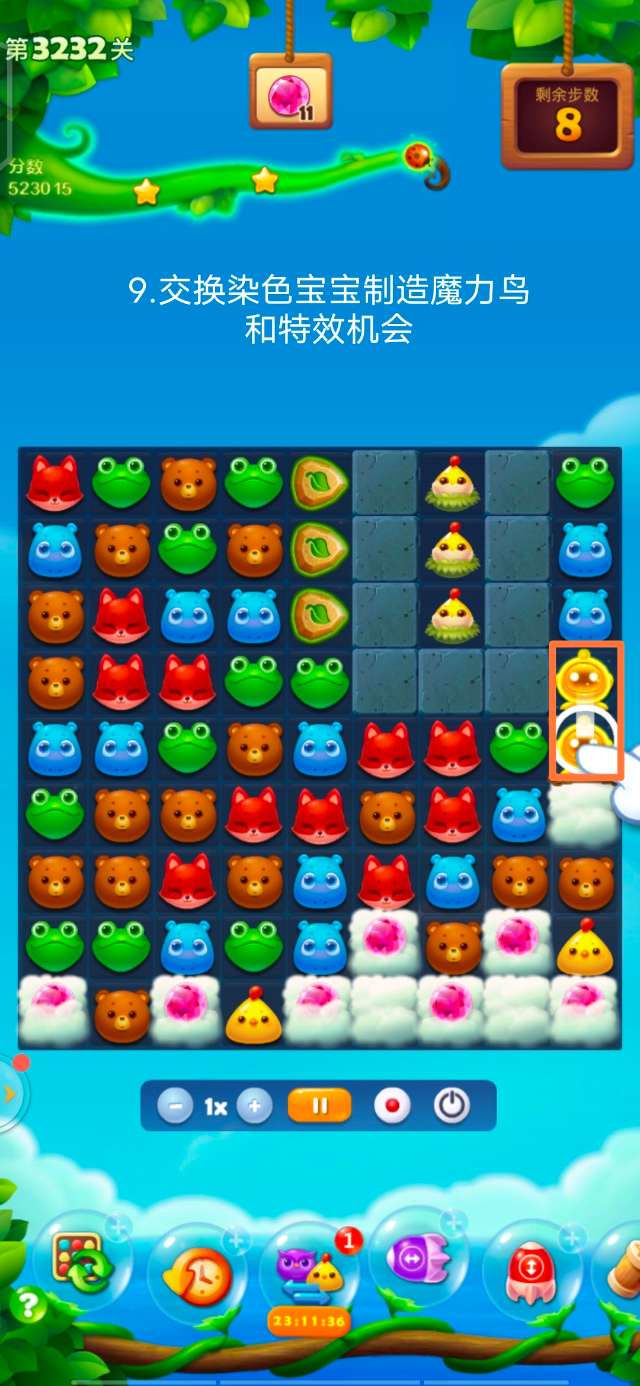The image size is (640, 1386).
Task: Tap the power button in the control bar
Action: (x=452, y=1106)
